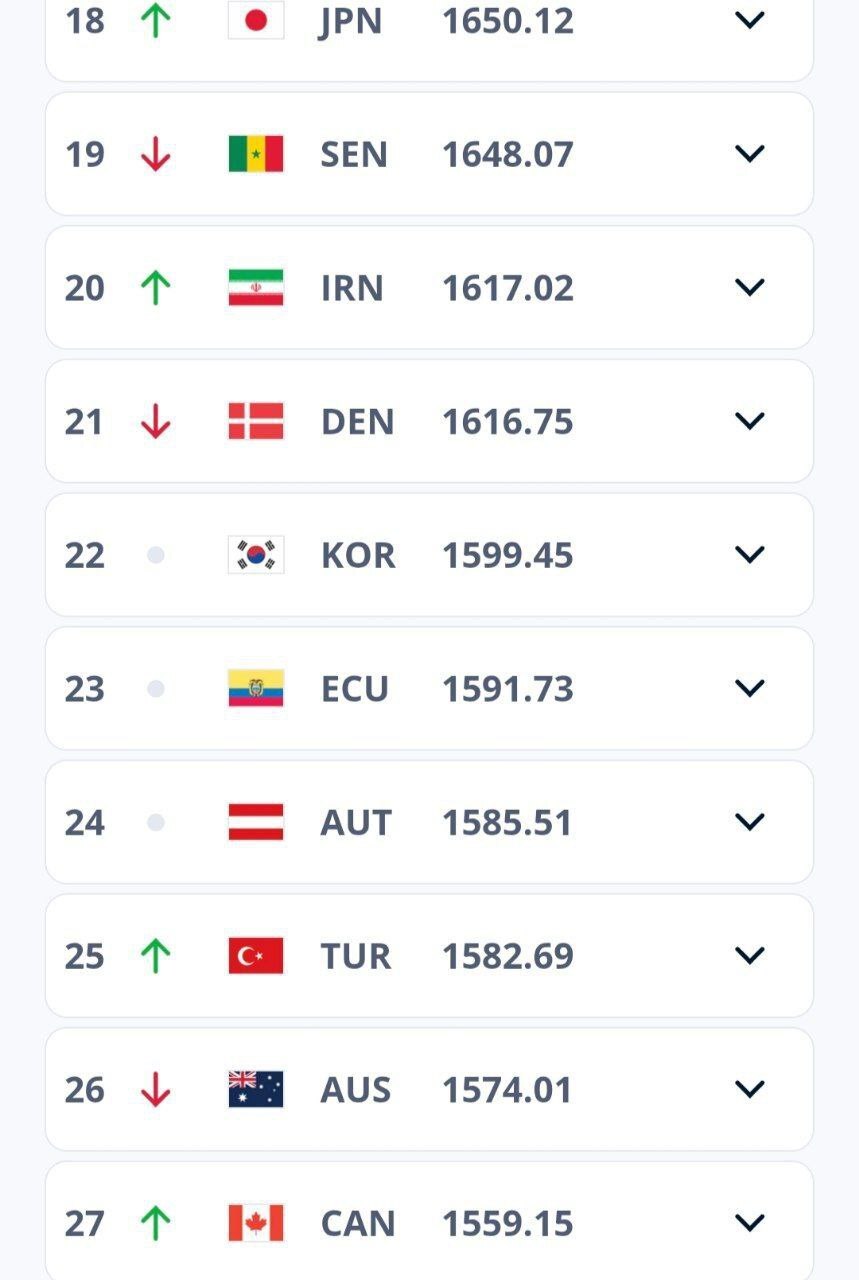Open the AUS row dropdown arrow
Screen dimensions: 859x1280
click(x=749, y=1089)
